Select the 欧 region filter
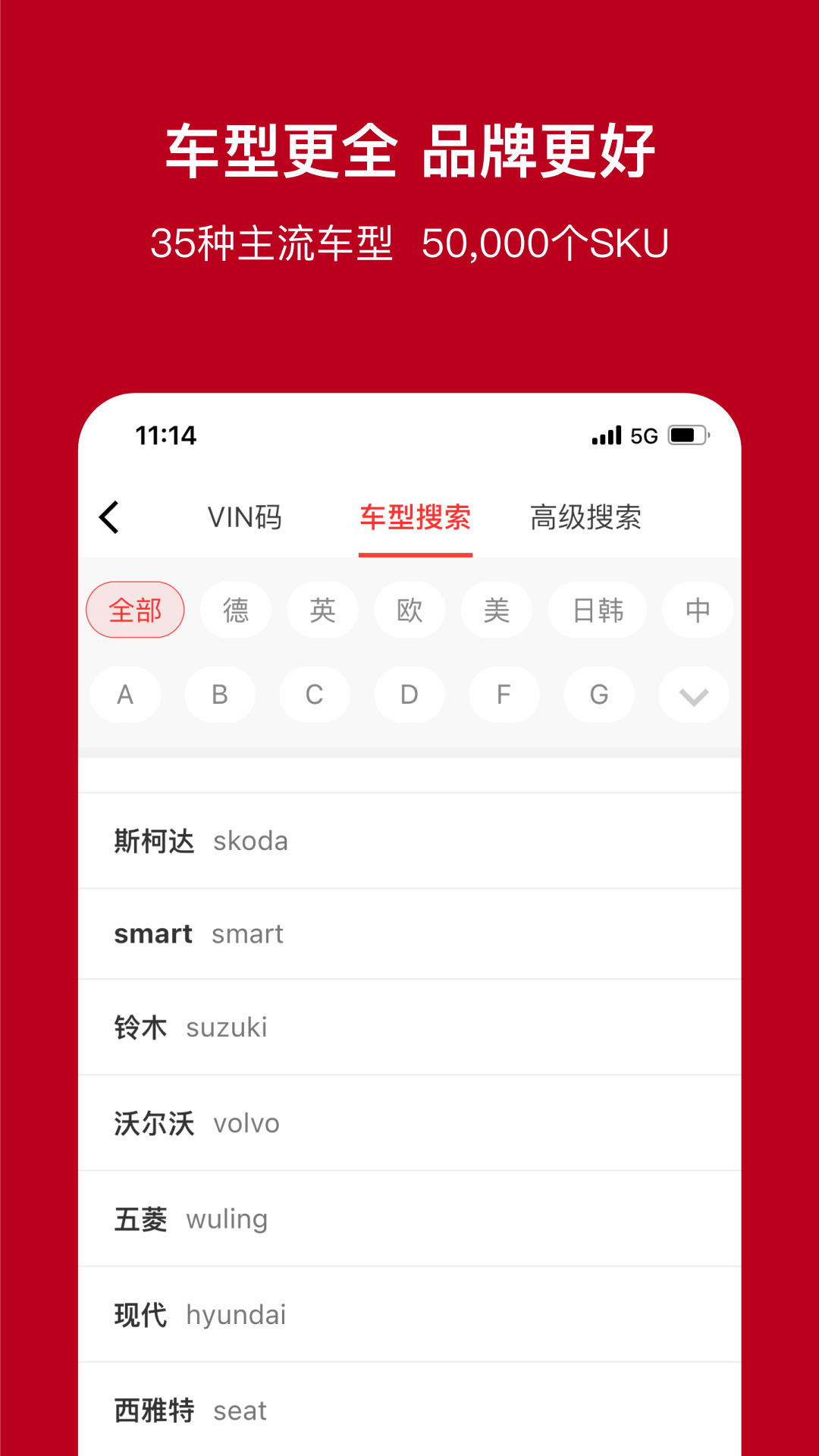 pos(409,609)
